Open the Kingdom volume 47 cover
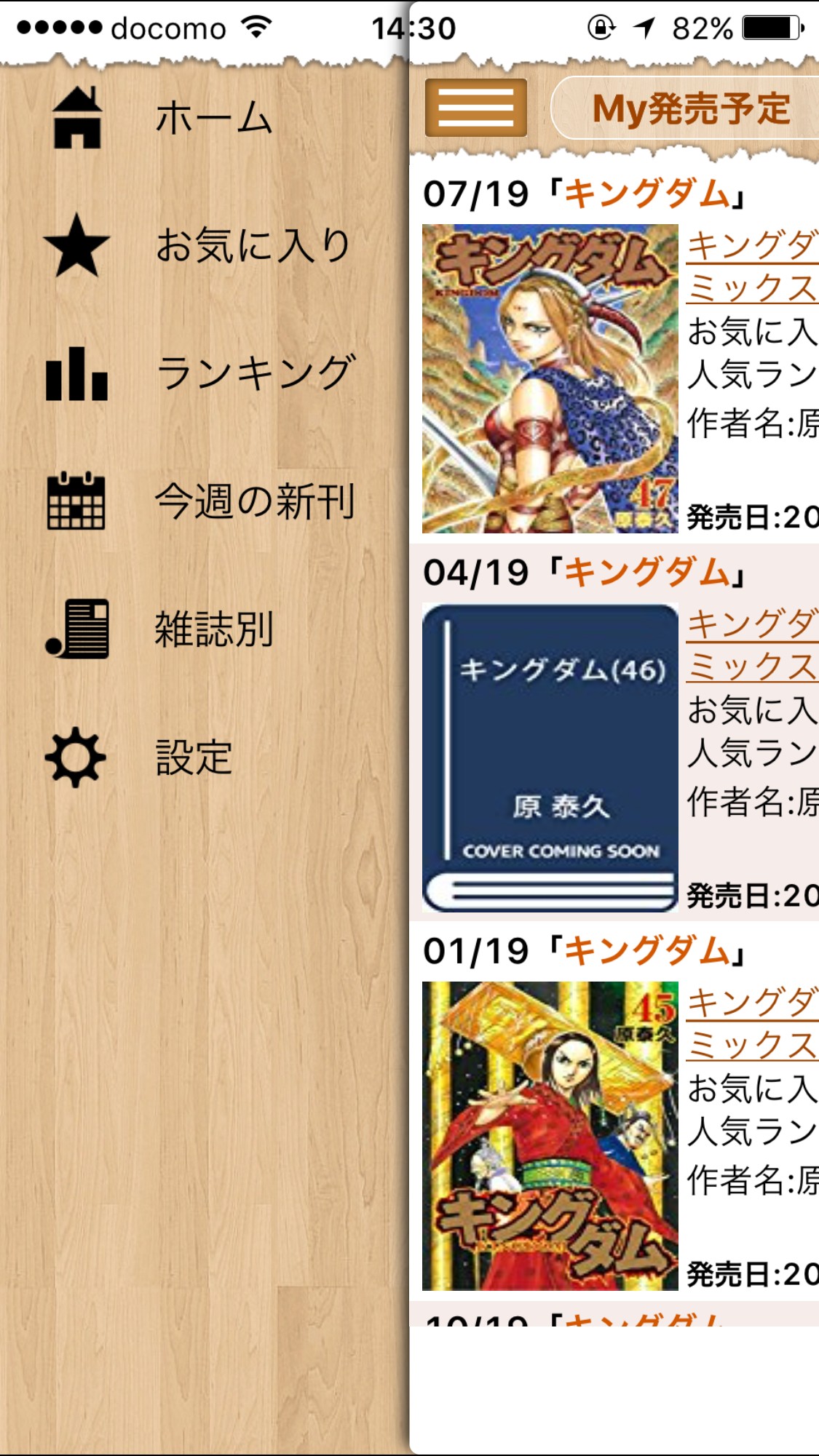This screenshot has height=1456, width=819. click(550, 378)
